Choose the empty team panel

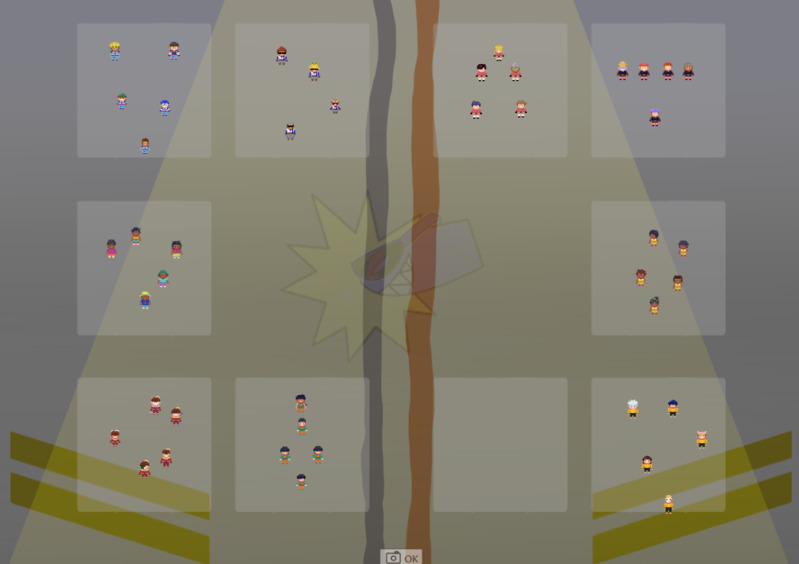tap(500, 444)
